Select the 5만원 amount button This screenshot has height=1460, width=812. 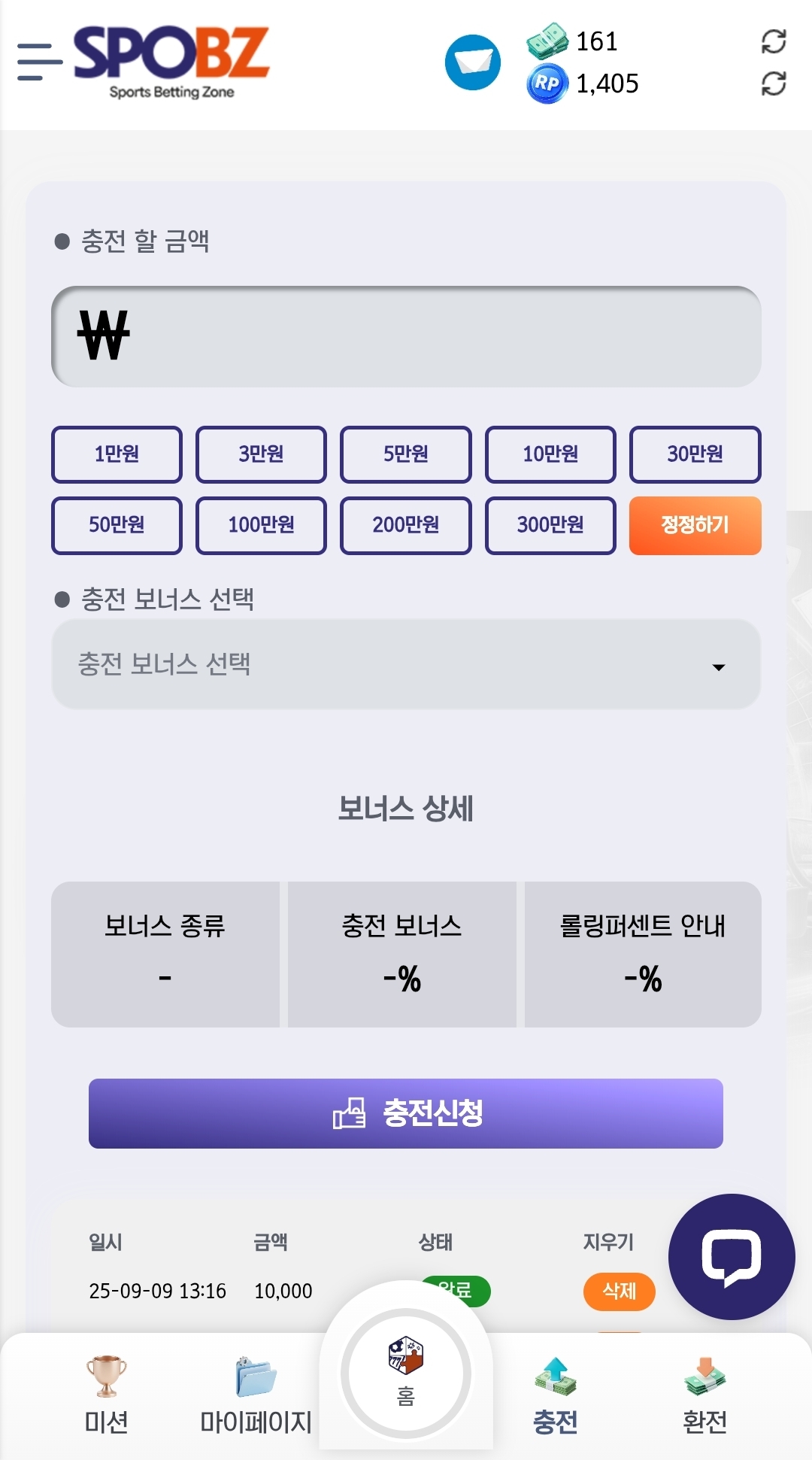coord(406,454)
